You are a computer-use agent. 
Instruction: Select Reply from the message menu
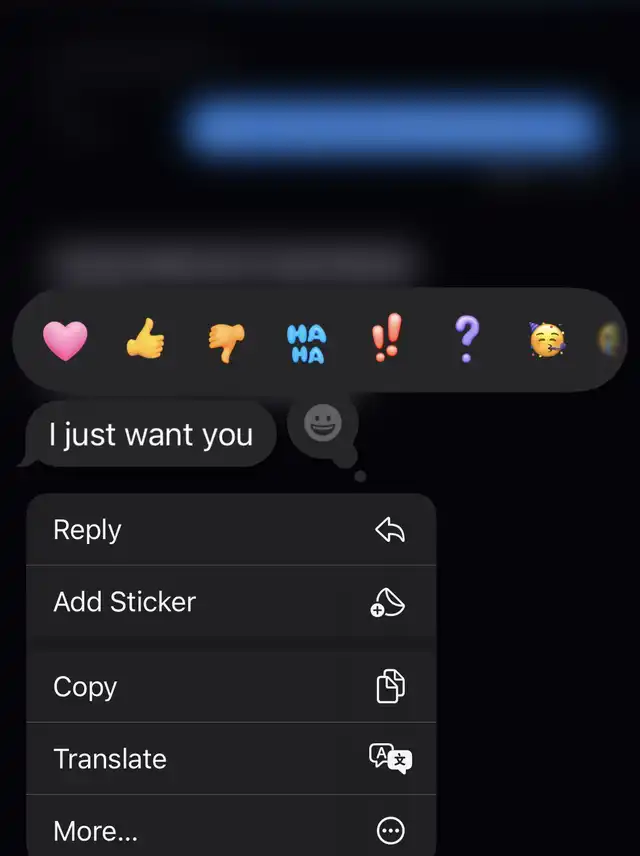(x=231, y=530)
